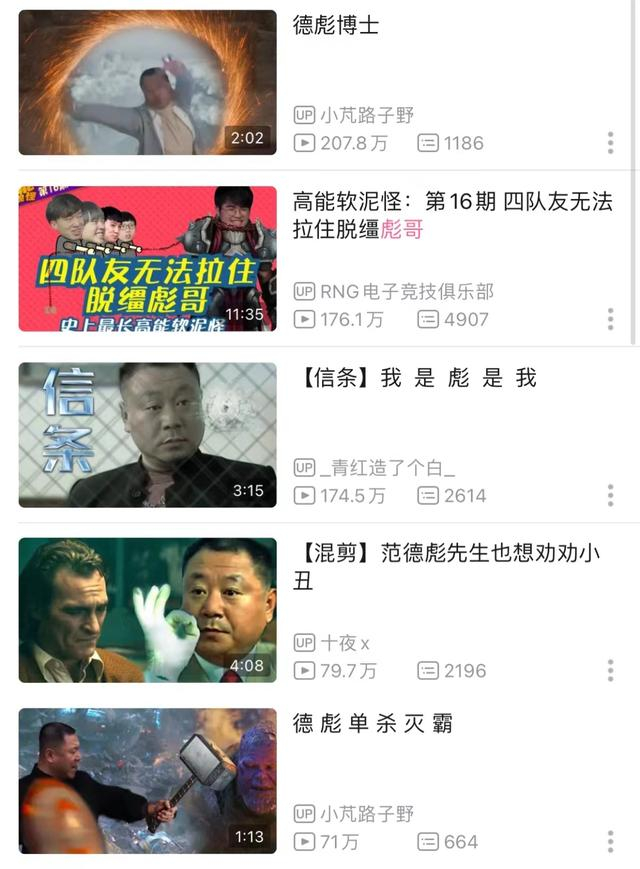Open the video 德彪博士
640x869 pixels.
pos(147,83)
